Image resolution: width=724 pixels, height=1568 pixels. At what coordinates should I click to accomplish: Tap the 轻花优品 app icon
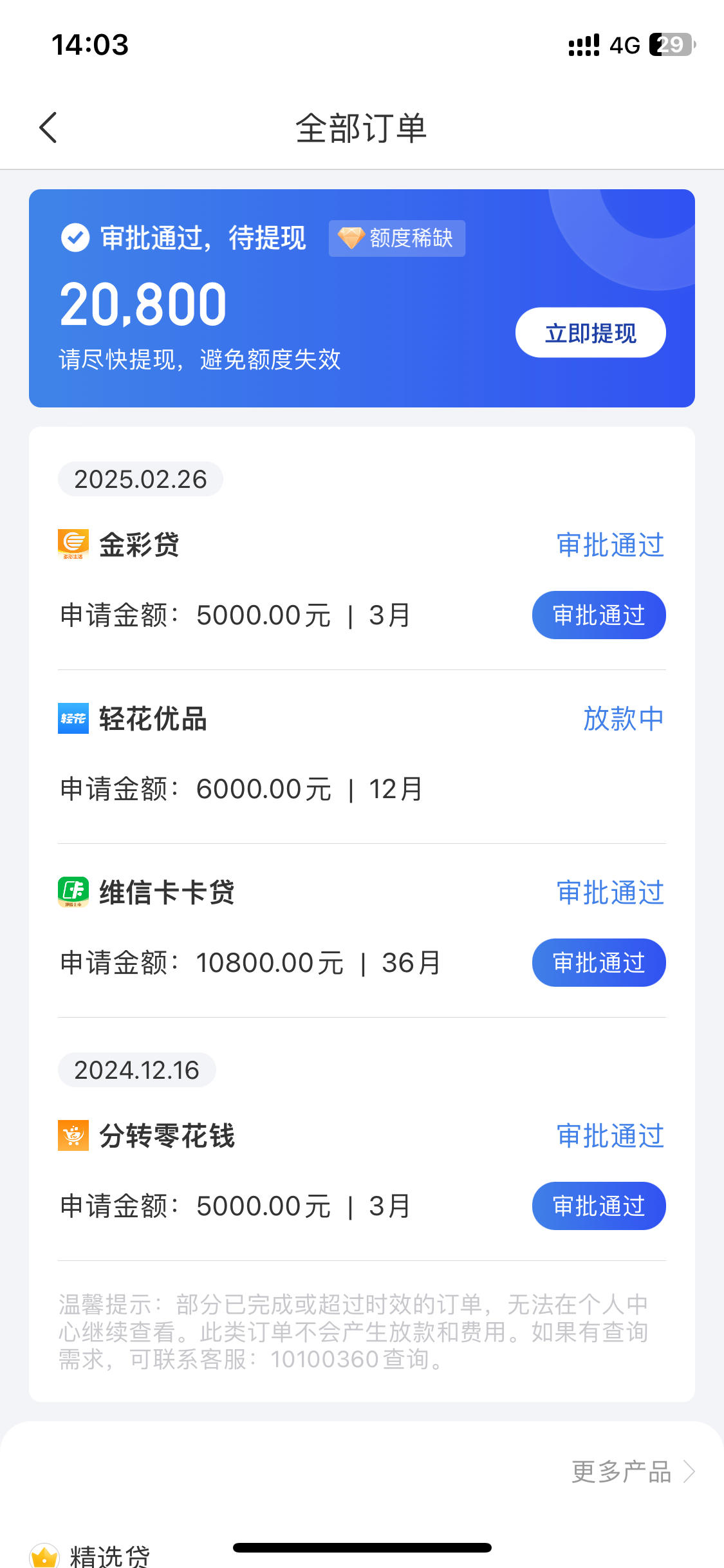click(73, 720)
